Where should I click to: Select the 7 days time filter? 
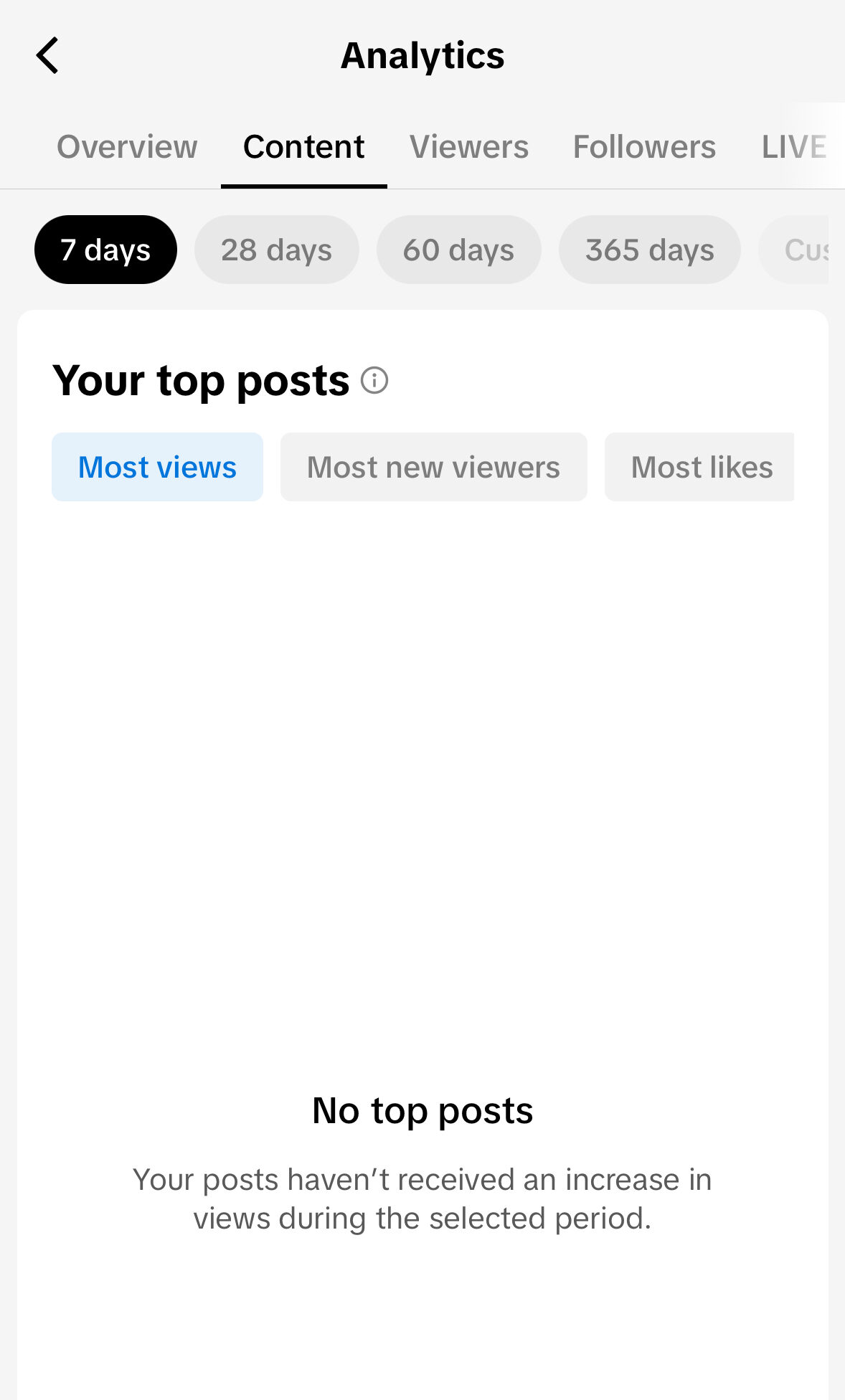[x=105, y=250]
